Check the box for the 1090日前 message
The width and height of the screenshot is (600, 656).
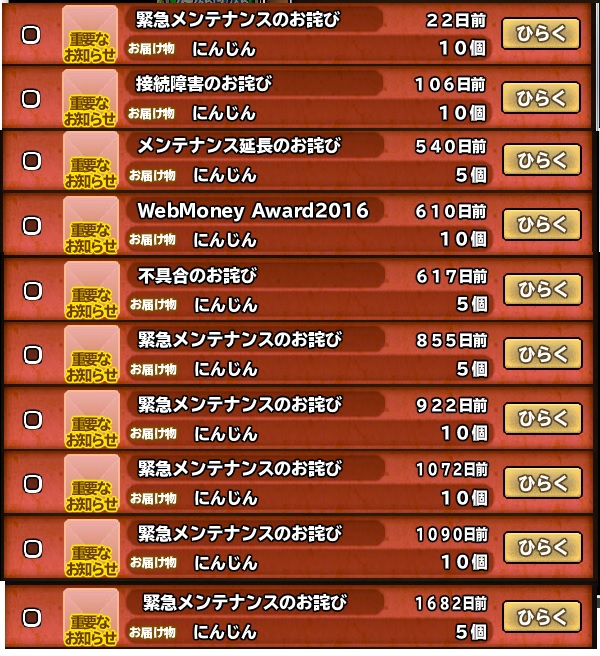[31, 548]
